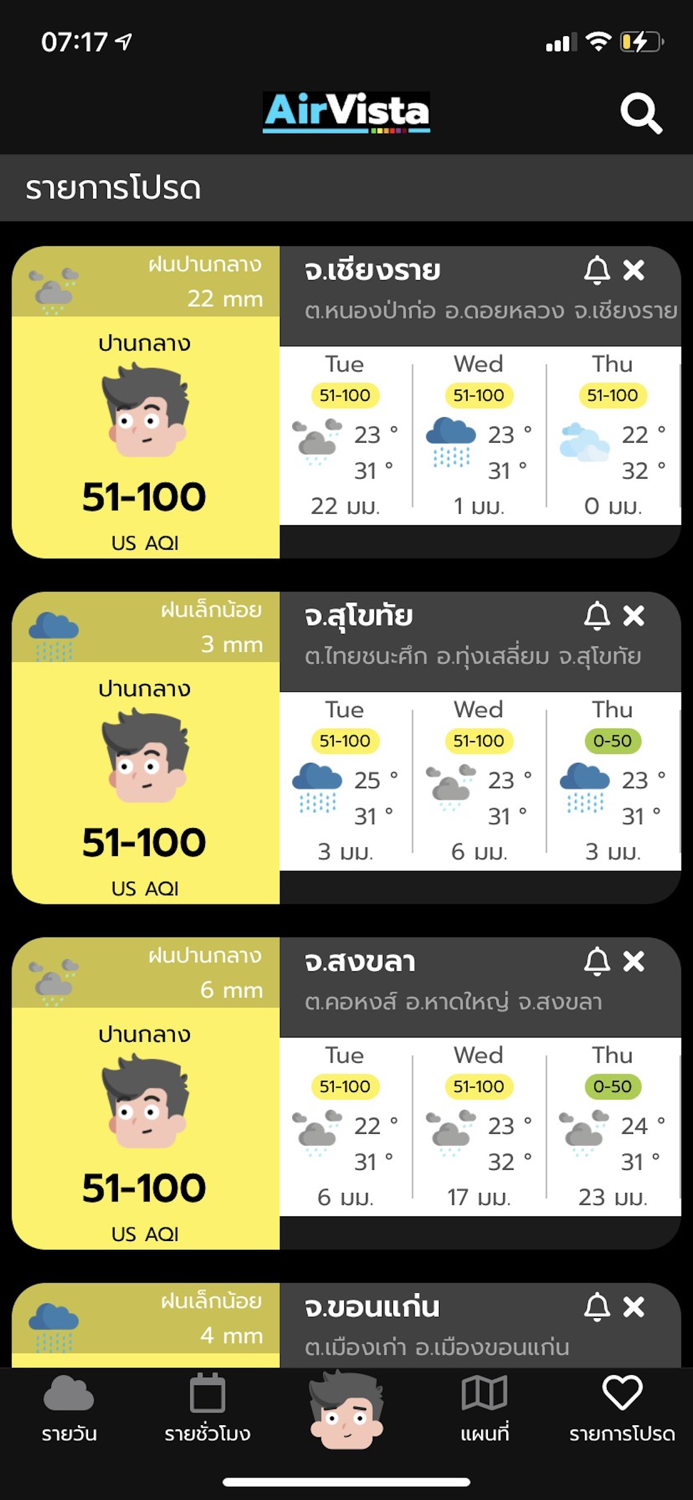This screenshot has height=1500, width=693.
Task: Remove the จ.สงขลา card
Action: pyautogui.click(x=634, y=961)
